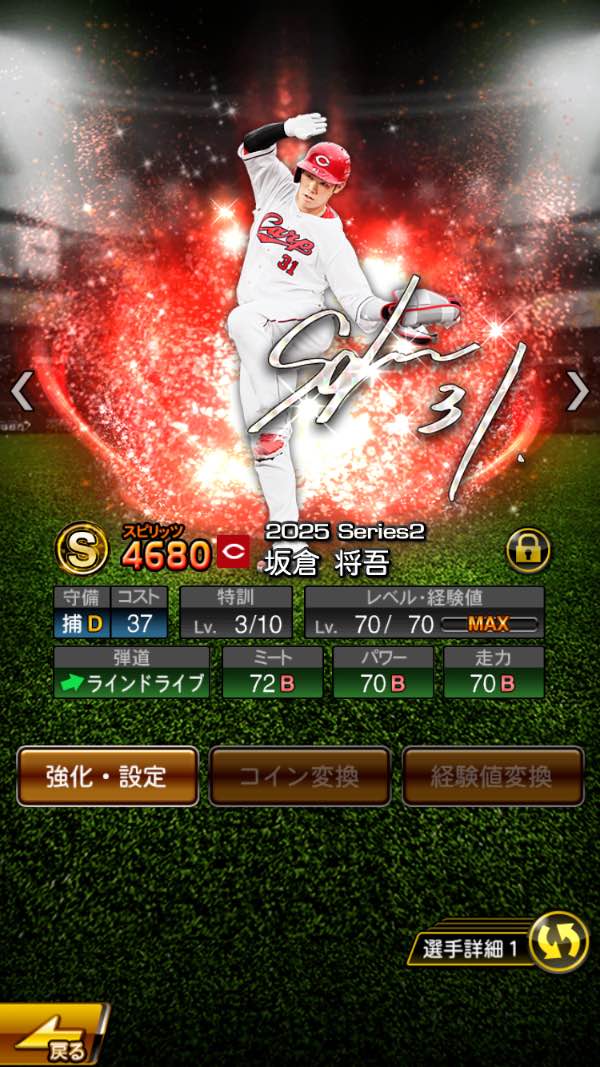Toggle the player lock icon
This screenshot has width=600, height=1067.
click(x=527, y=550)
